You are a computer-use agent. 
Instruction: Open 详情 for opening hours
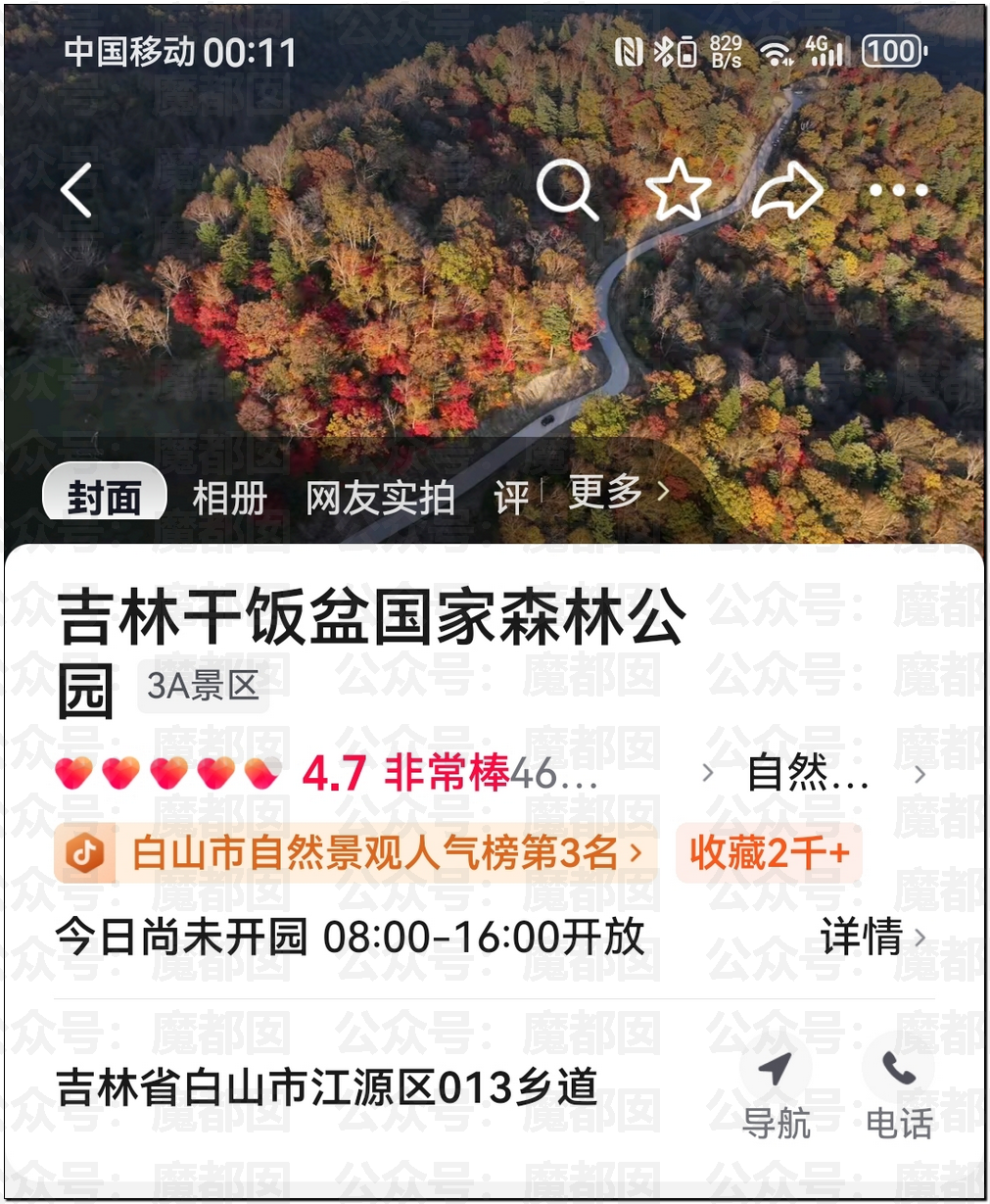click(872, 938)
